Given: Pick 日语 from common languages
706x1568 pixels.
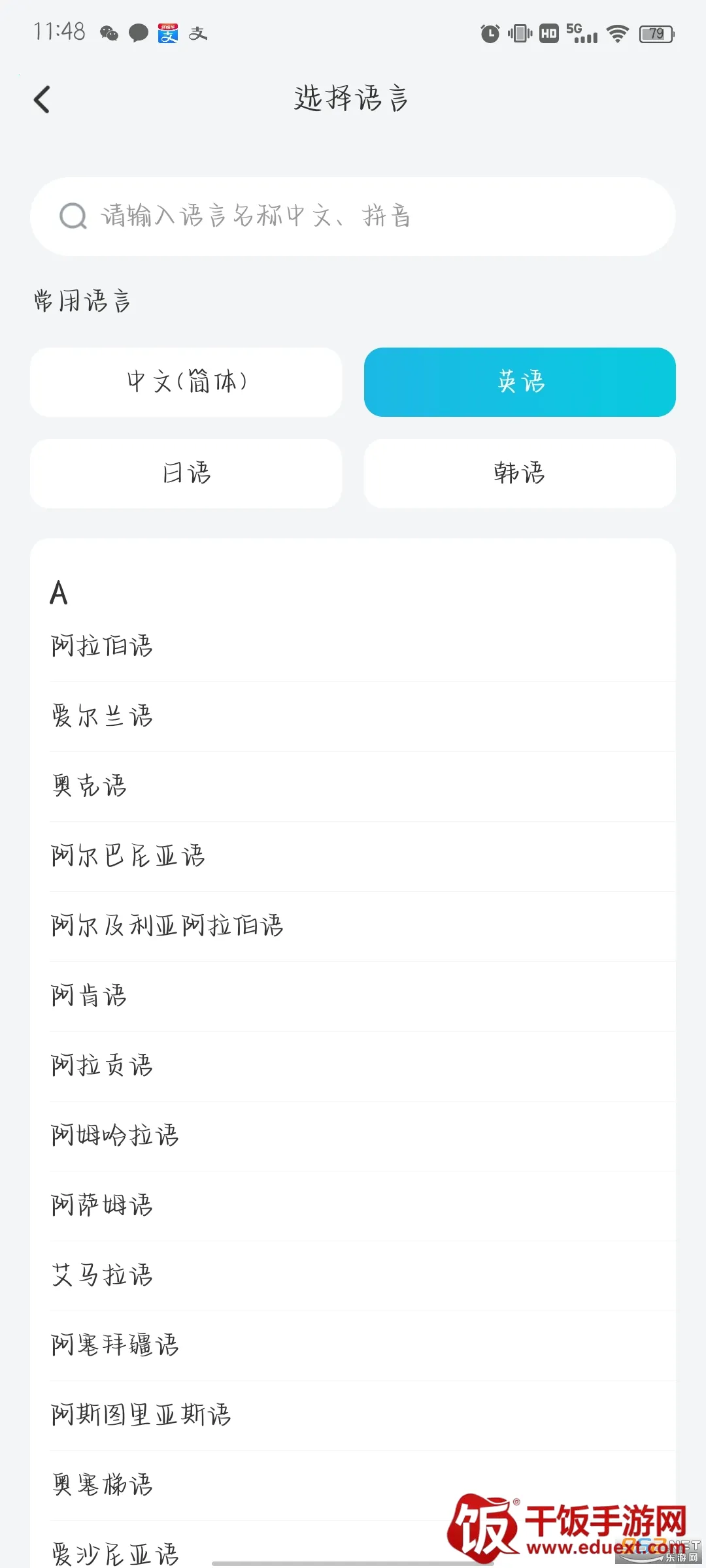Looking at the screenshot, I should click(186, 474).
